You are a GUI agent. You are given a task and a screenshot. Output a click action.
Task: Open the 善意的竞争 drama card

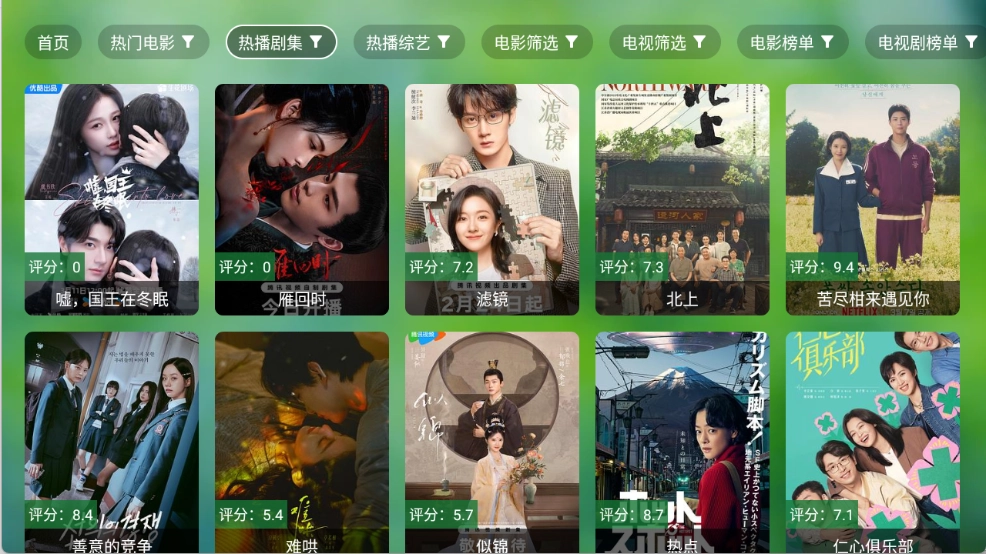pyautogui.click(x=111, y=443)
